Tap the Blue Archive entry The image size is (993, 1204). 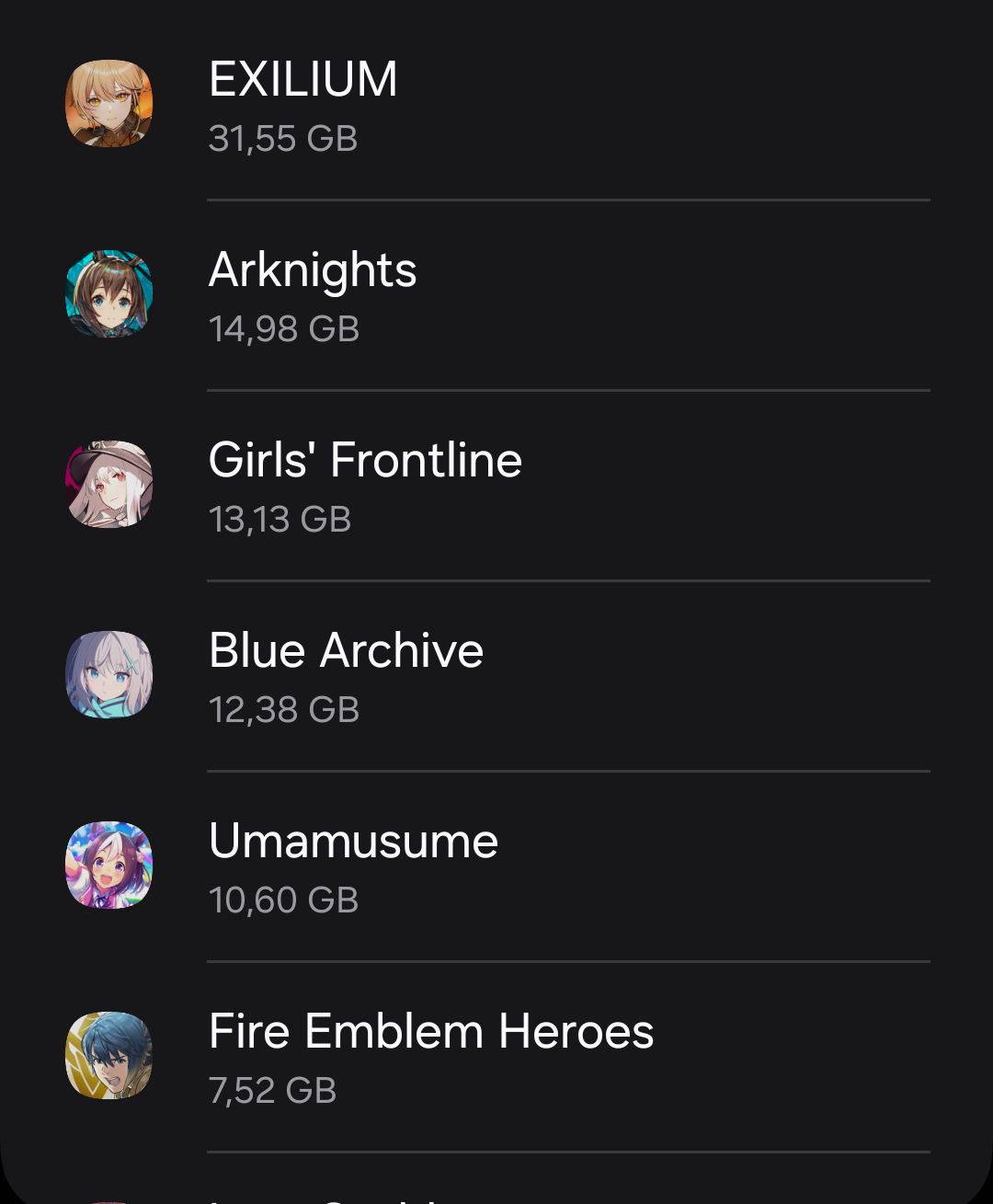[x=496, y=675]
